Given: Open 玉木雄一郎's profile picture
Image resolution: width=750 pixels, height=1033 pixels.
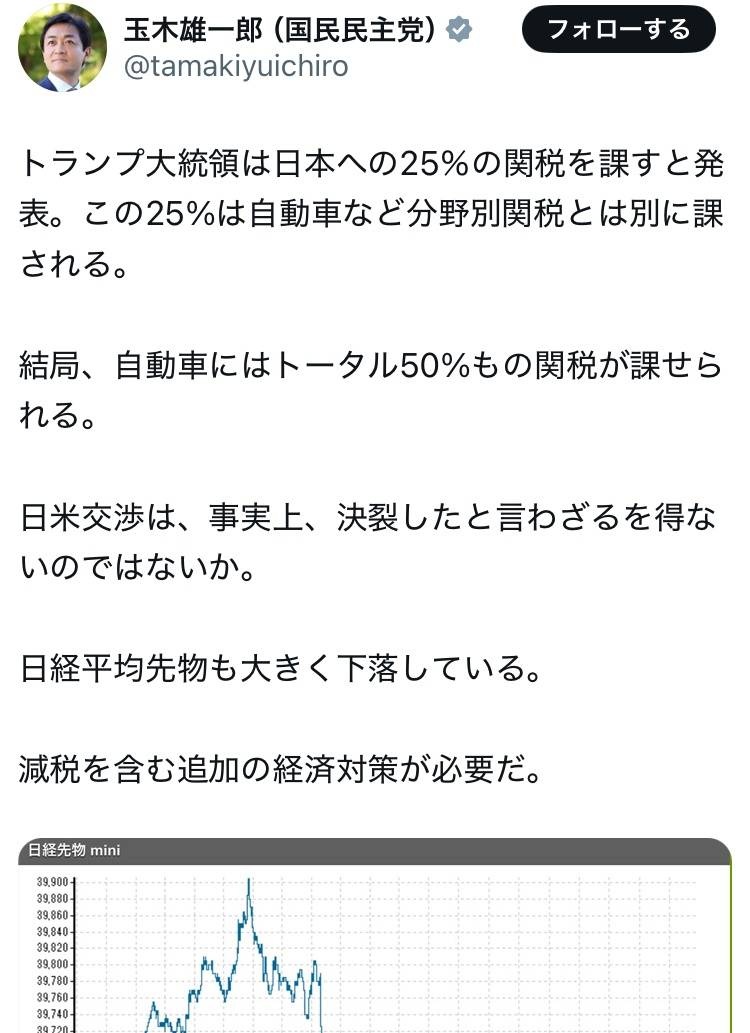Looking at the screenshot, I should pyautogui.click(x=62, y=48).
